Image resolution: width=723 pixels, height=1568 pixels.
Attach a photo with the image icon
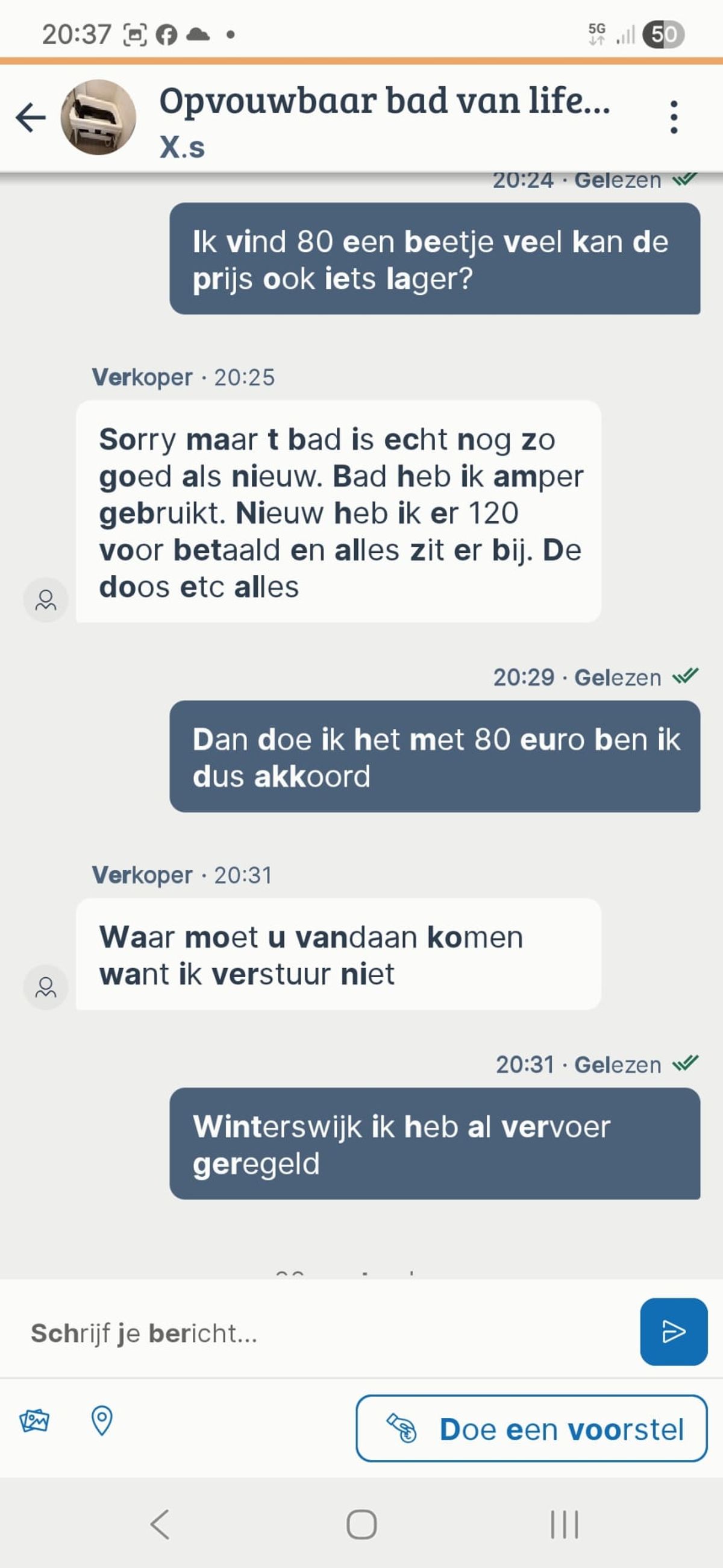point(35,1421)
